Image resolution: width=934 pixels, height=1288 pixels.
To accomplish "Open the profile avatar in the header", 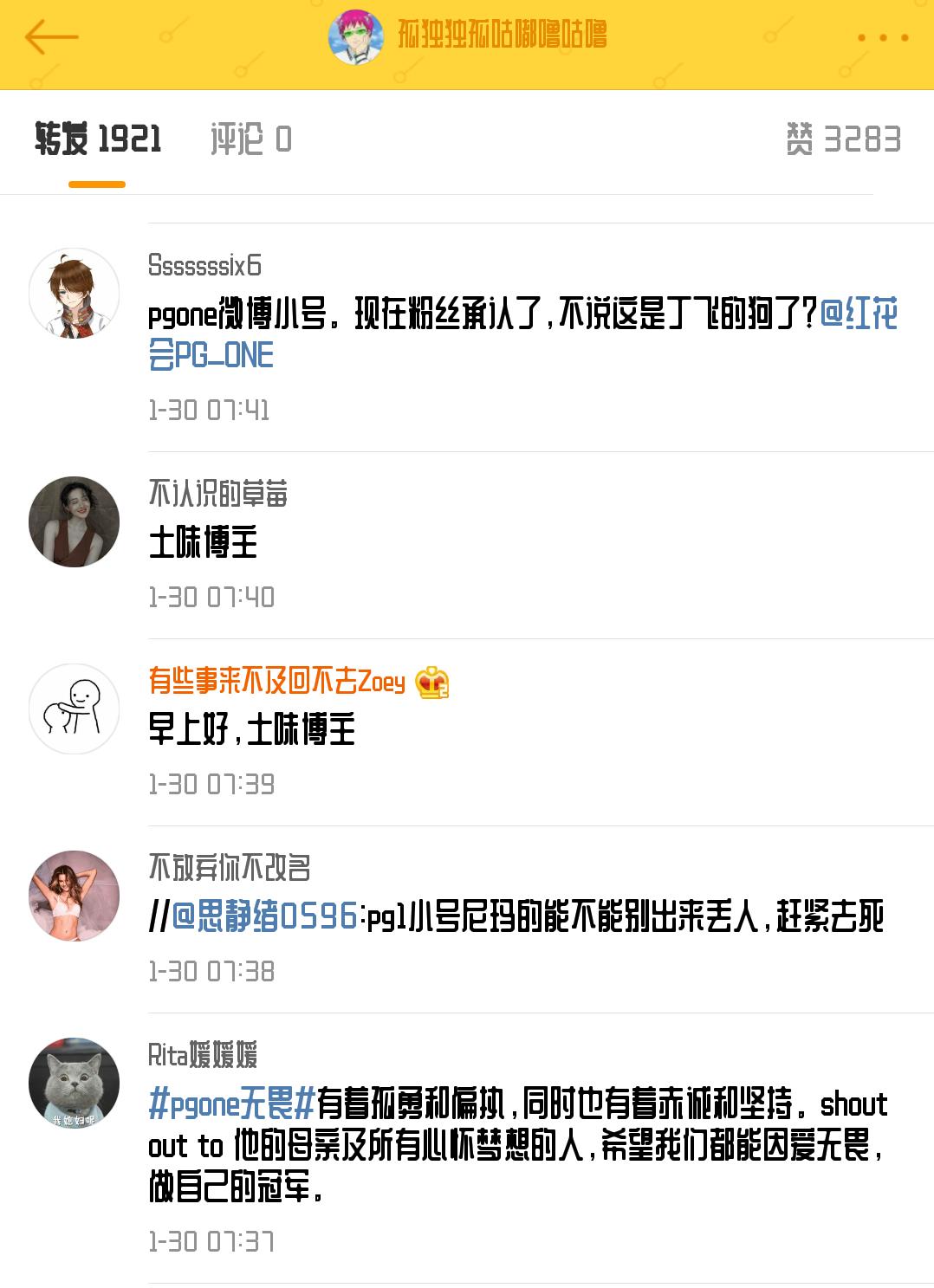I will (355, 37).
